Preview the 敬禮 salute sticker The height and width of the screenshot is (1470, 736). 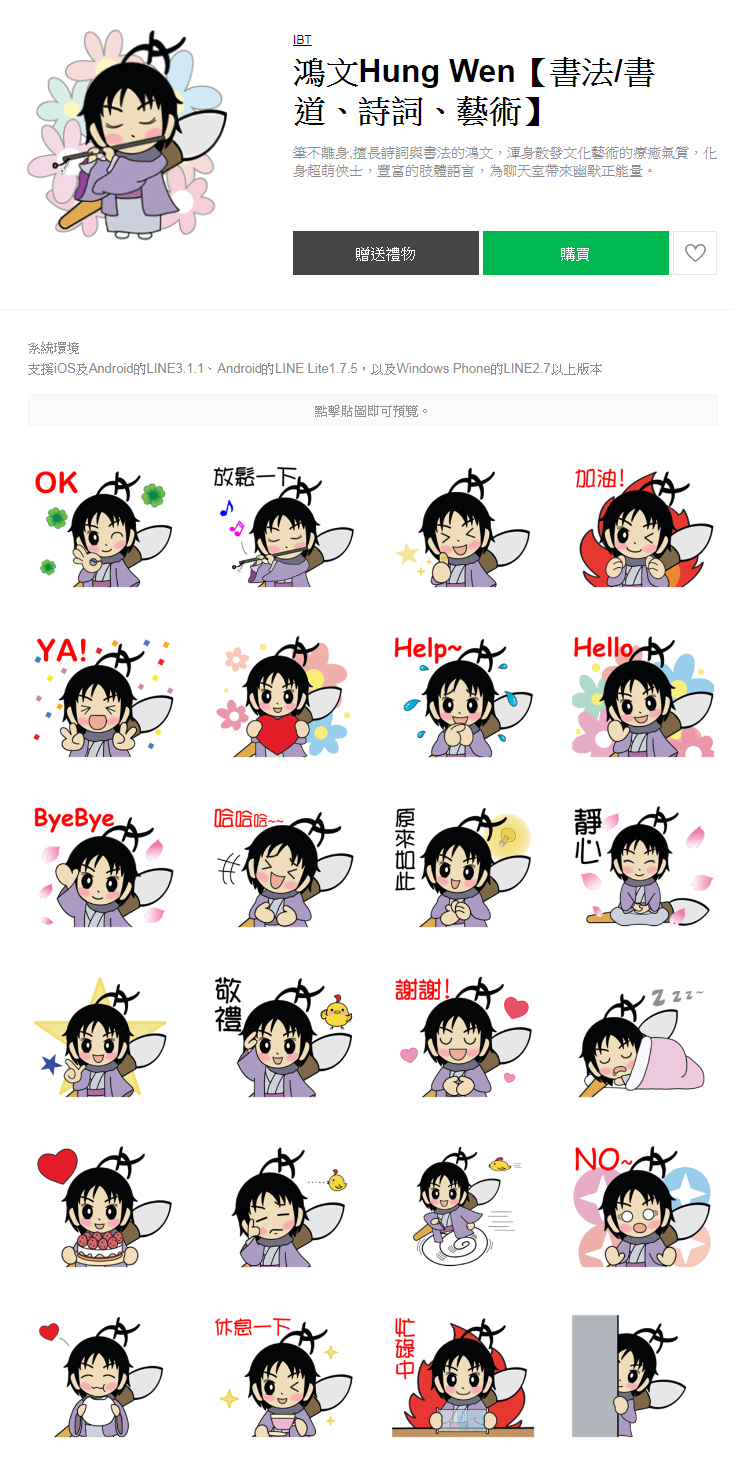click(x=281, y=1035)
